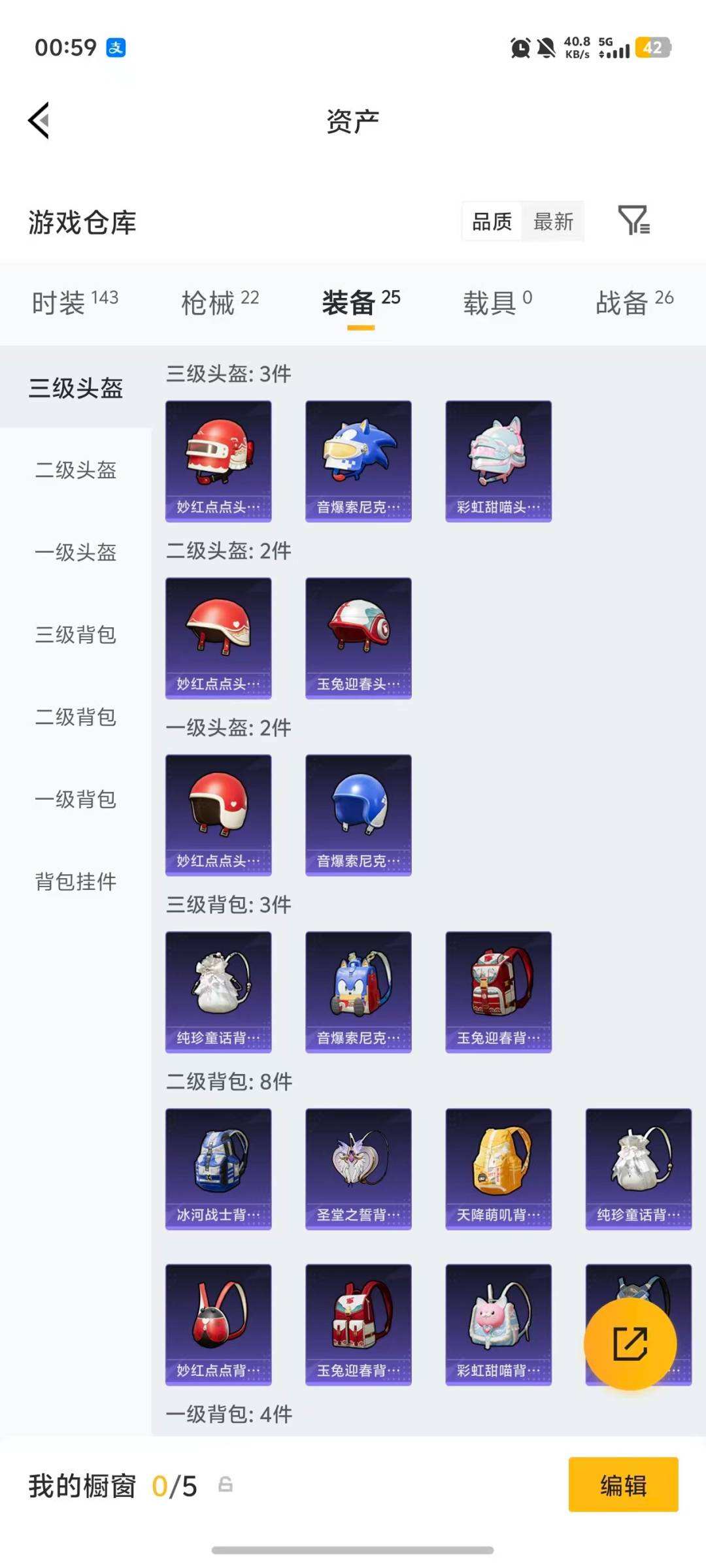View the 圣堂之誓 backpack item

(358, 1168)
